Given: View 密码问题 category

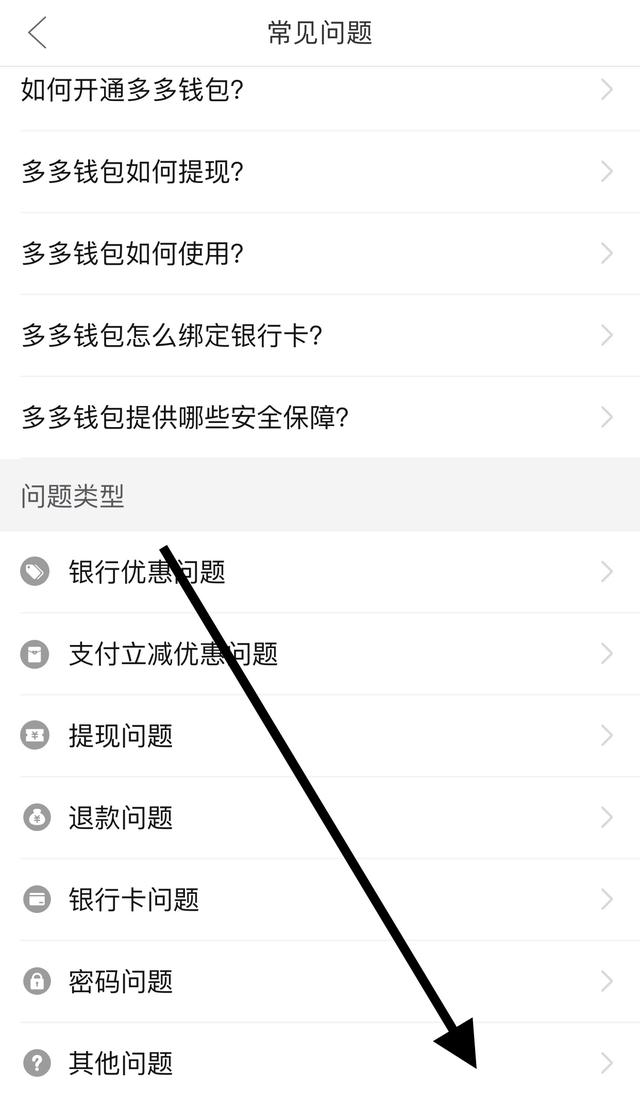Looking at the screenshot, I should 320,981.
